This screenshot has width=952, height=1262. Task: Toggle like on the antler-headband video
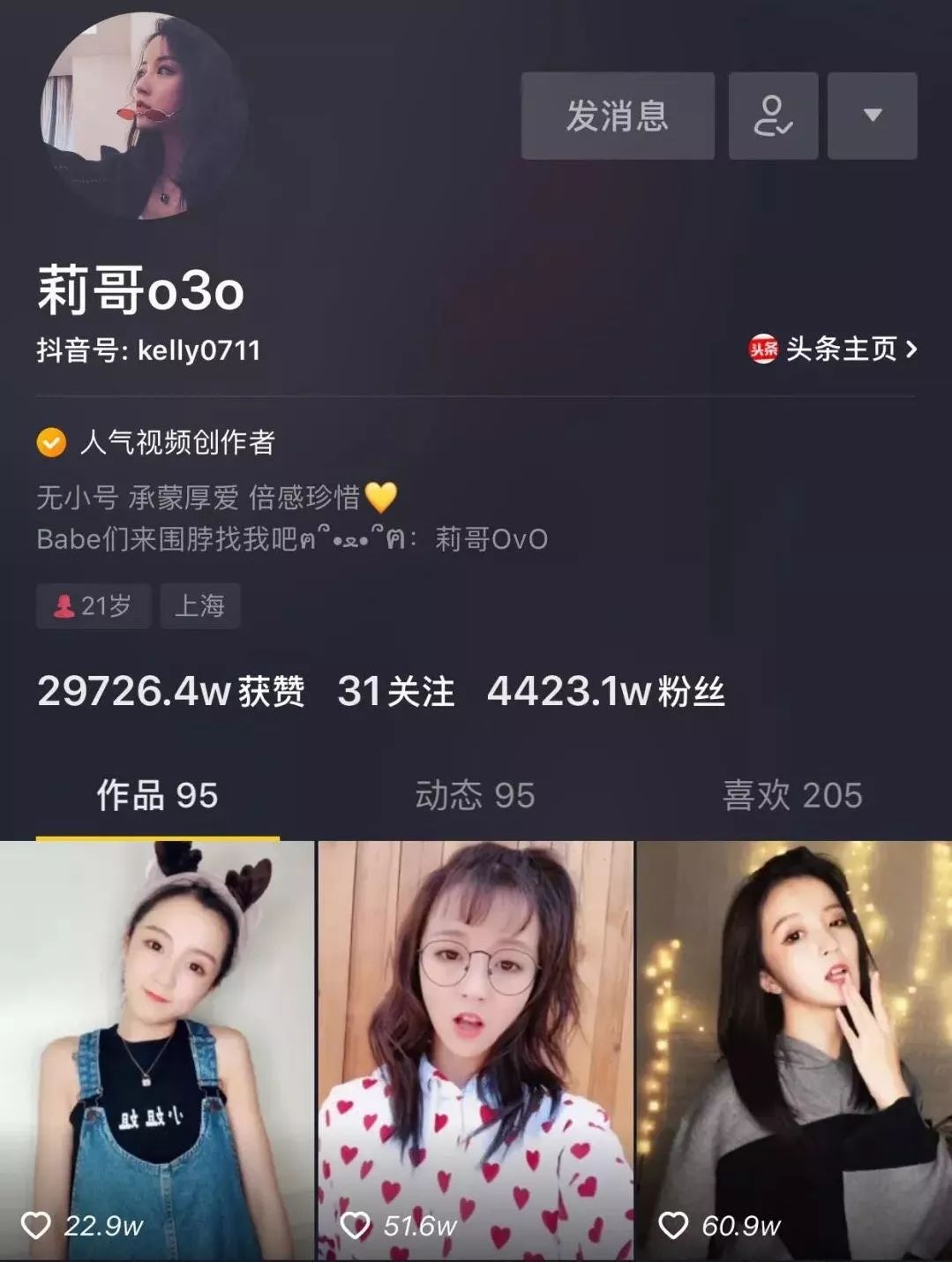(x=37, y=1227)
